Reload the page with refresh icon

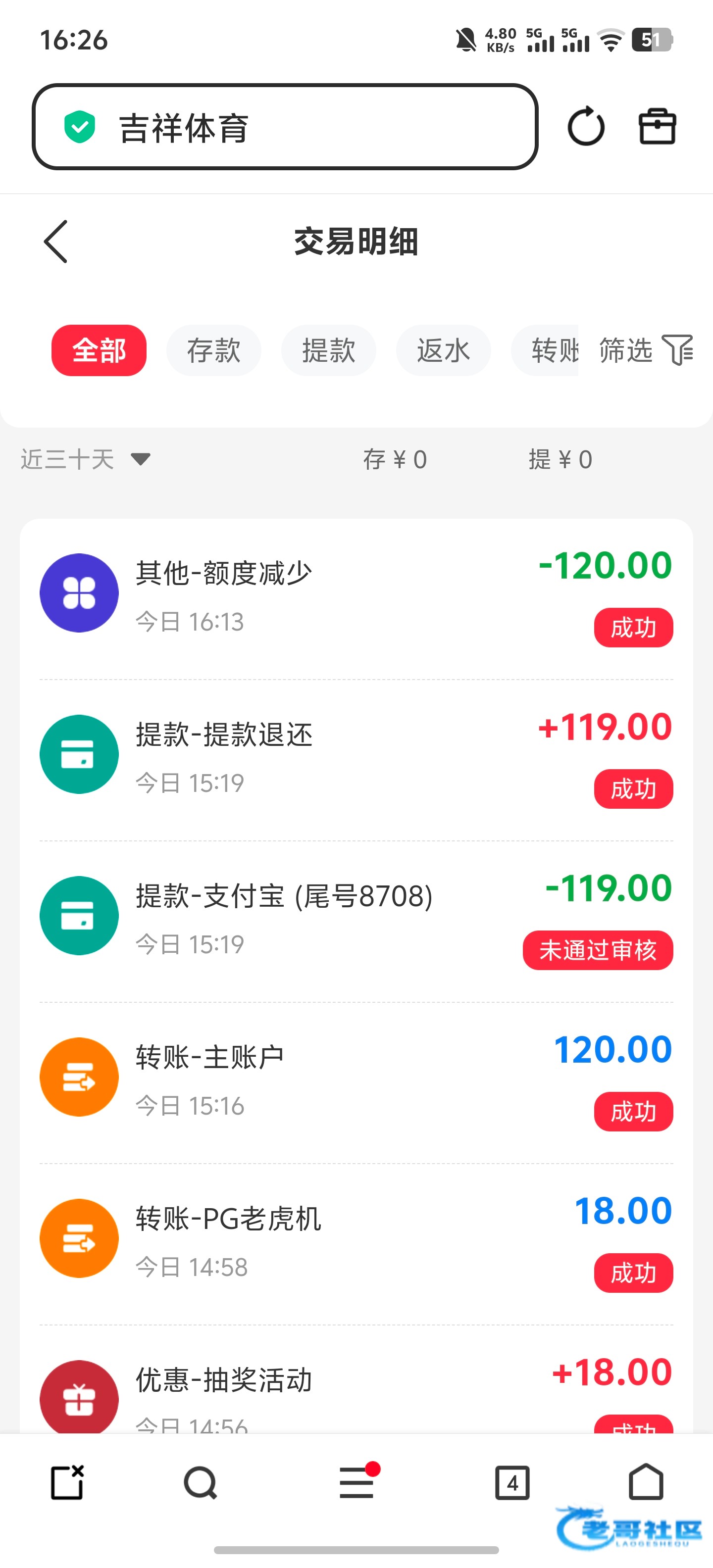[586, 127]
